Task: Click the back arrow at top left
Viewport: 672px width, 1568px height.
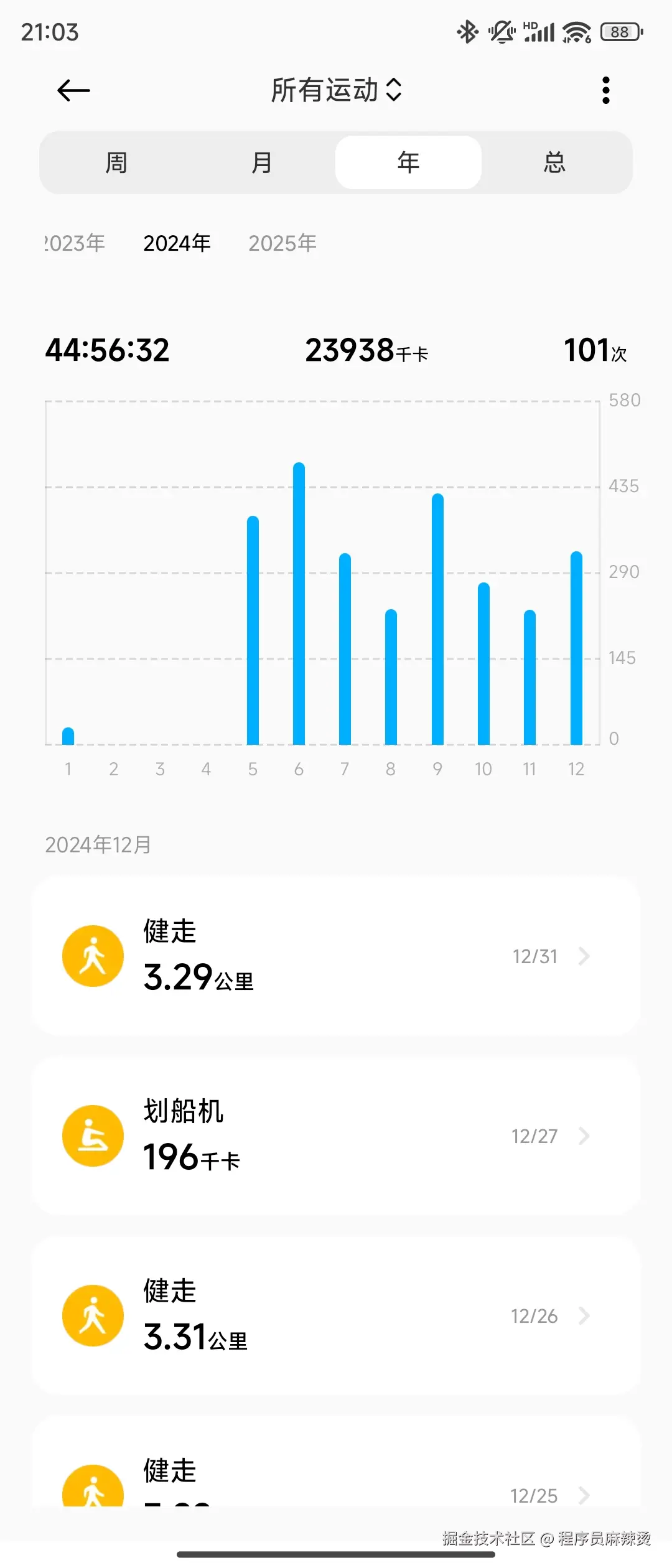Action: coord(73,90)
